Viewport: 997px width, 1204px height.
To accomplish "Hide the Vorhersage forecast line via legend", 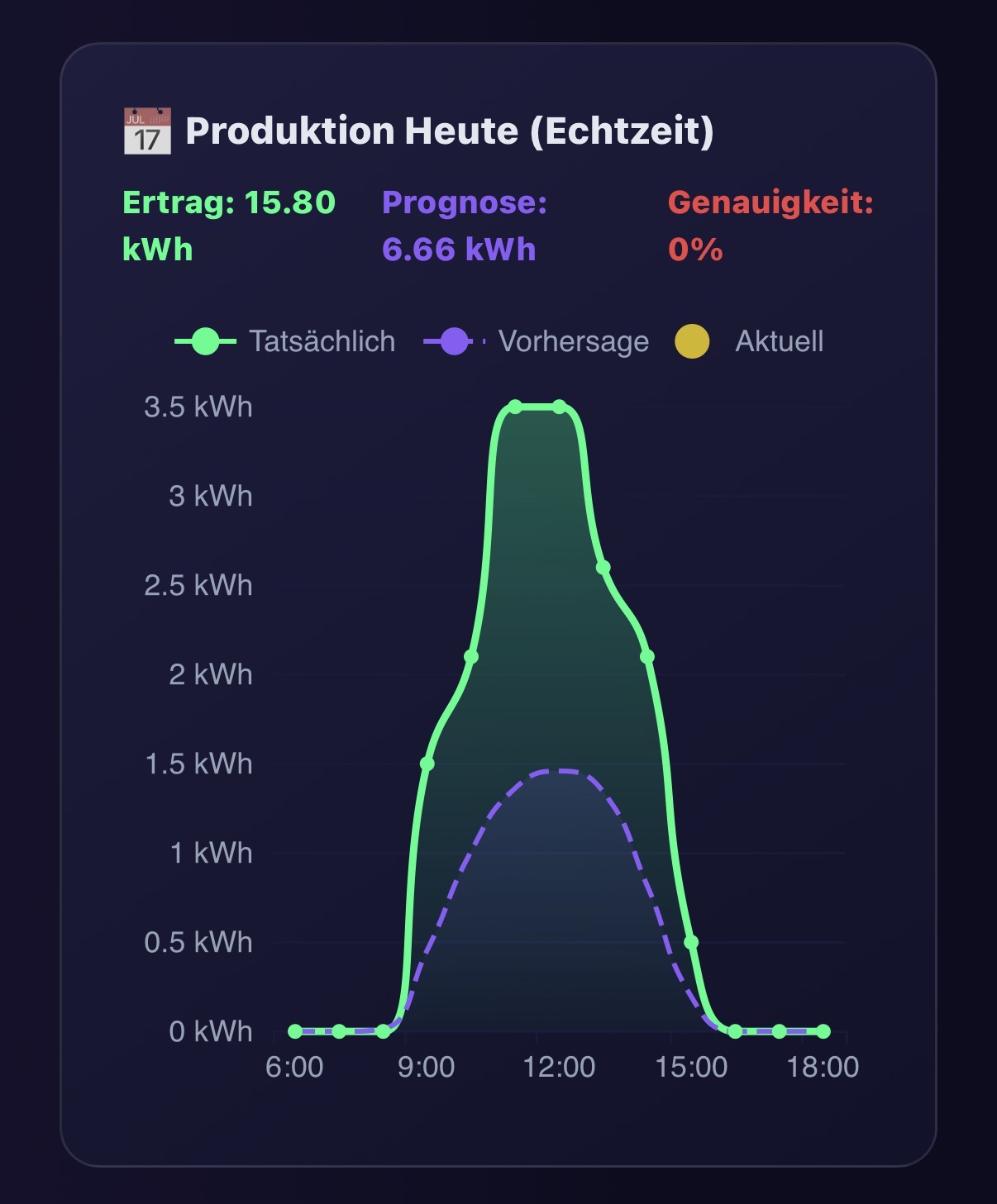I will coord(537,341).
